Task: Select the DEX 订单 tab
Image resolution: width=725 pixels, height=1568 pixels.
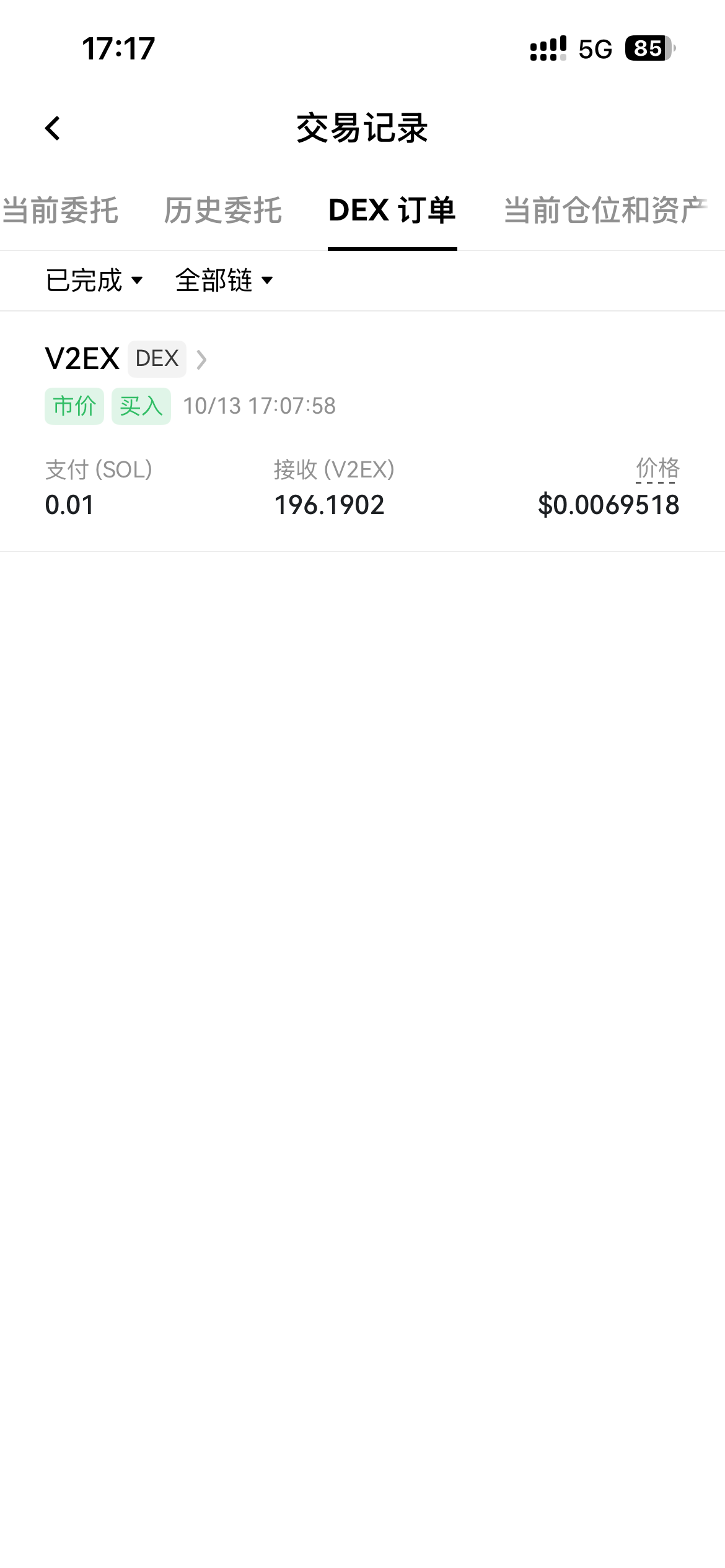Action: 392,211
